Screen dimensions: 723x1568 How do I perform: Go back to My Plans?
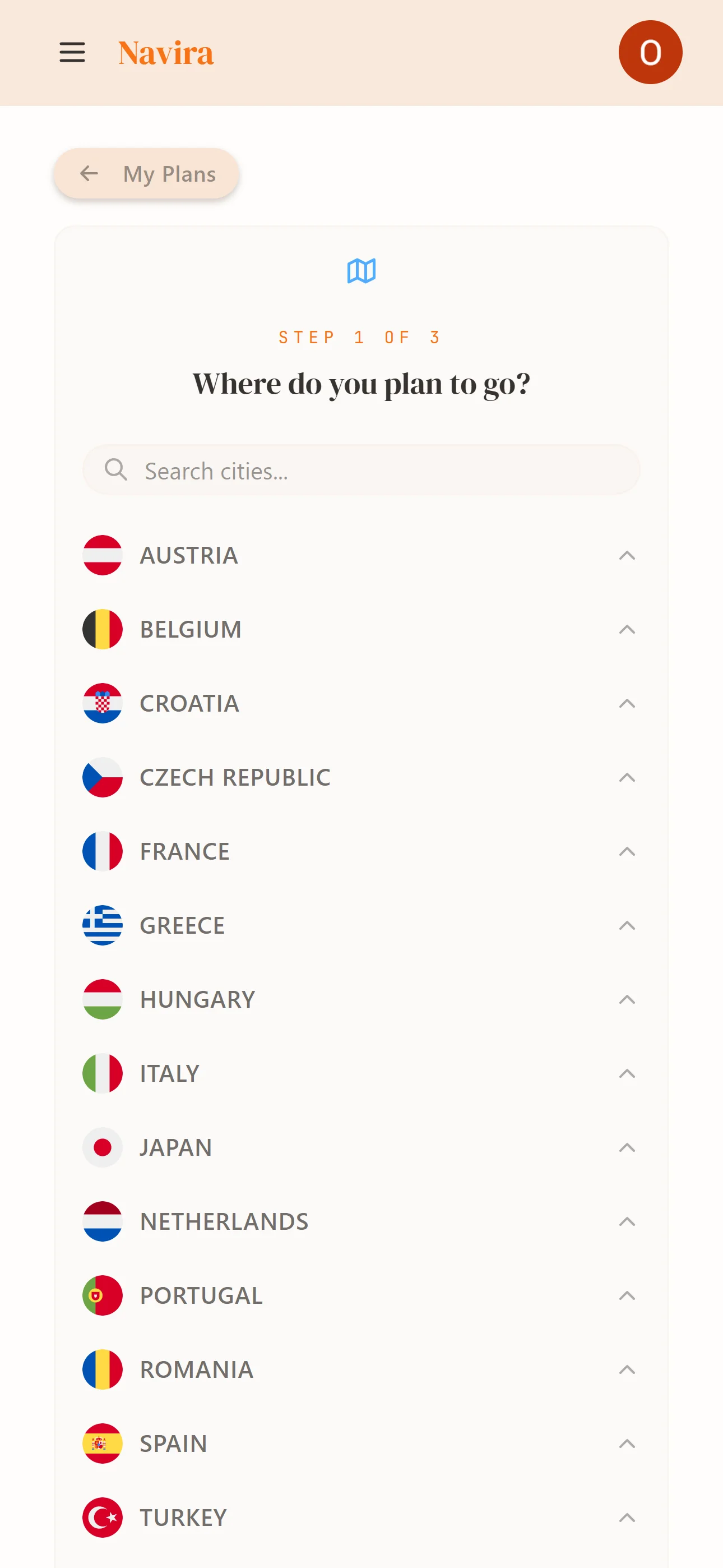(x=146, y=173)
